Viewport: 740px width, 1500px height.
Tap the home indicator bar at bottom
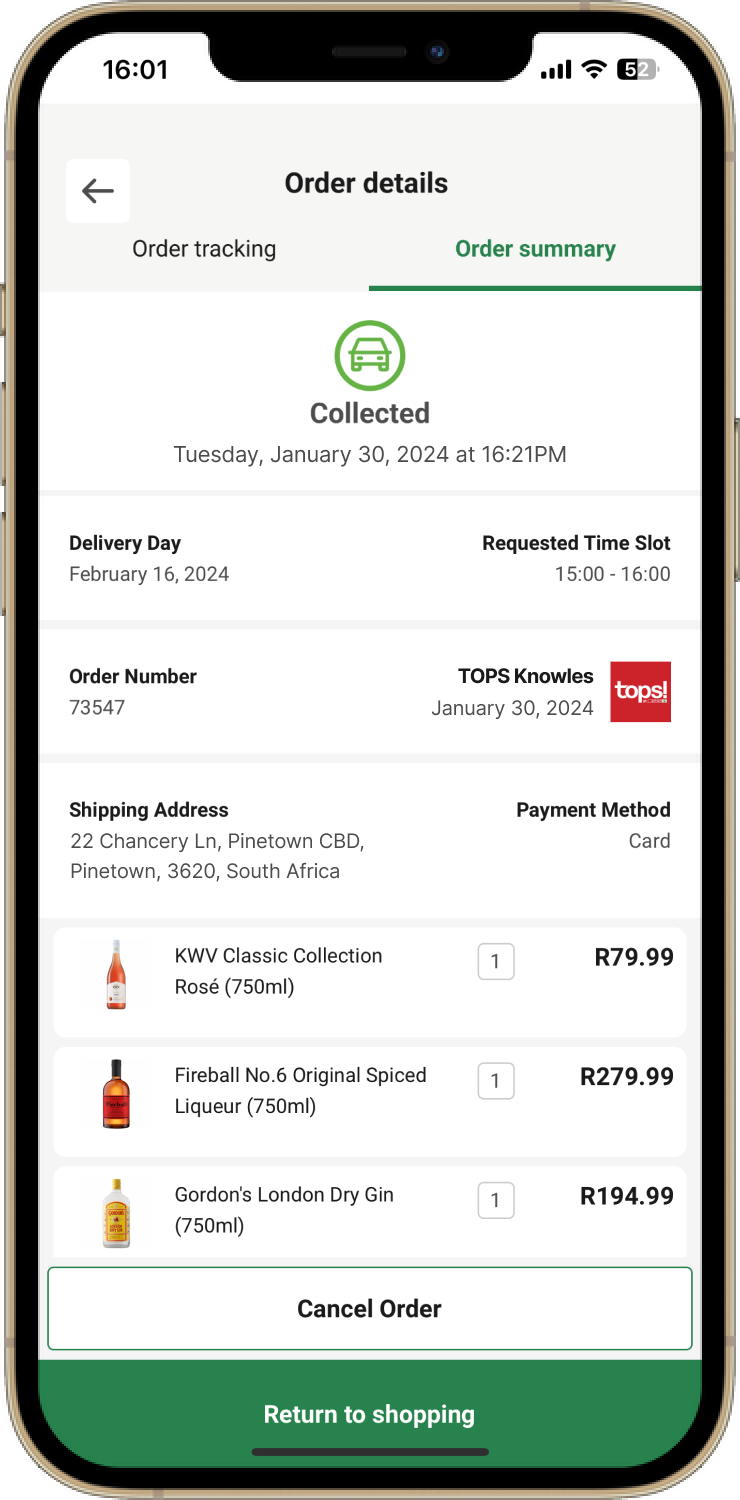pyautogui.click(x=369, y=1451)
